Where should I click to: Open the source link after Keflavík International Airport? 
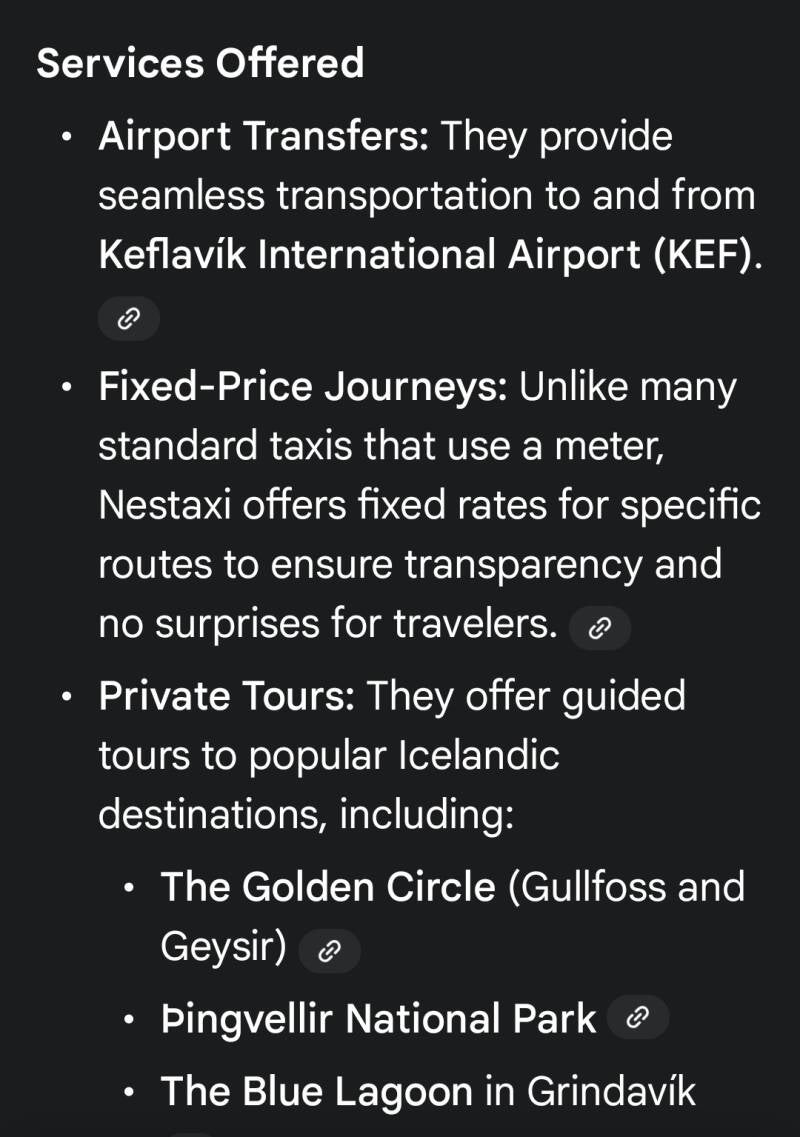(x=128, y=320)
